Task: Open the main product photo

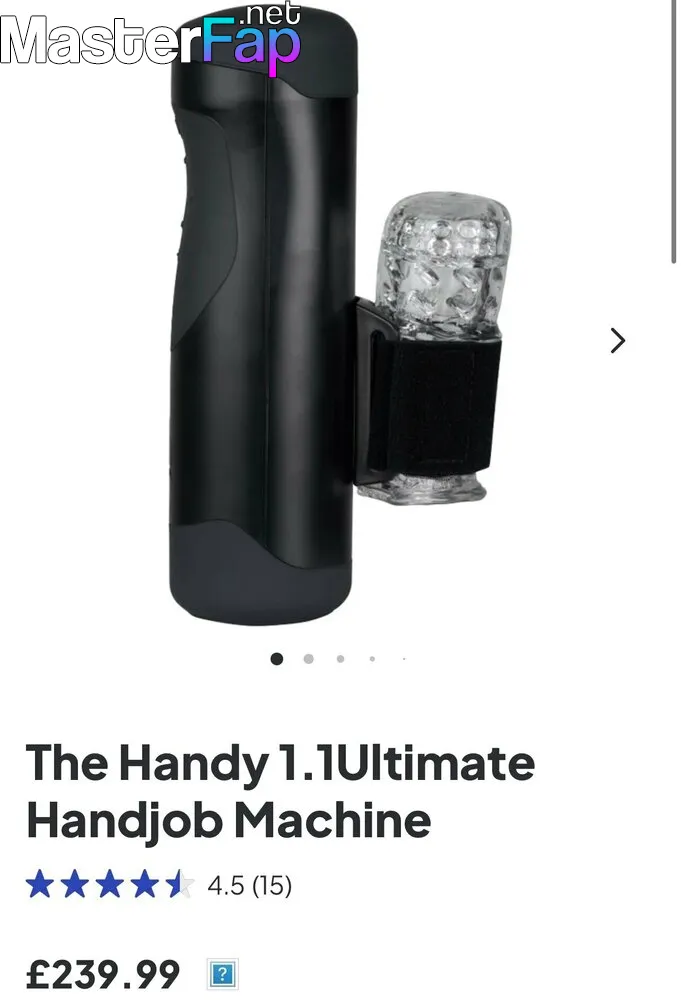Action: click(330, 330)
